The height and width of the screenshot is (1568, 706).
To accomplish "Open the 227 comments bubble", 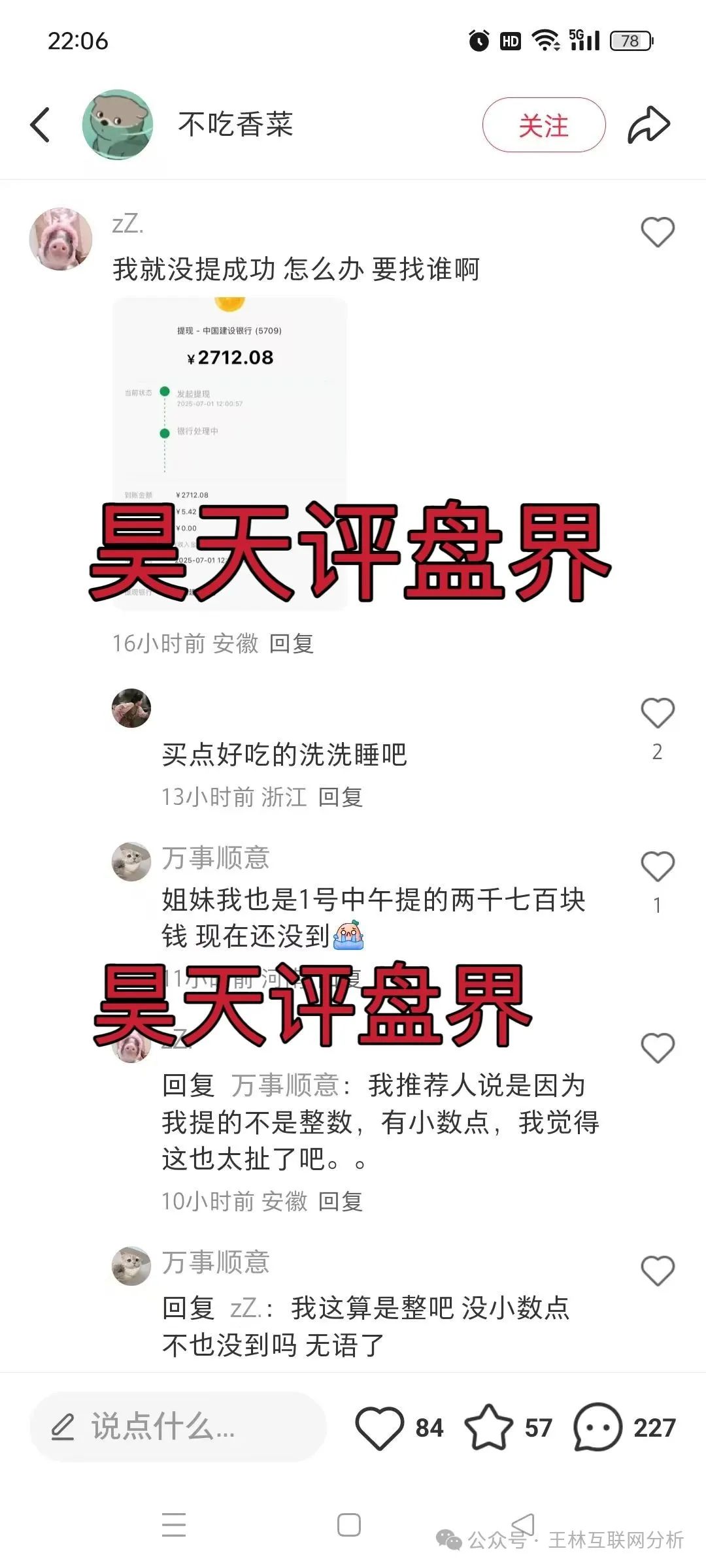I will pos(597,1428).
